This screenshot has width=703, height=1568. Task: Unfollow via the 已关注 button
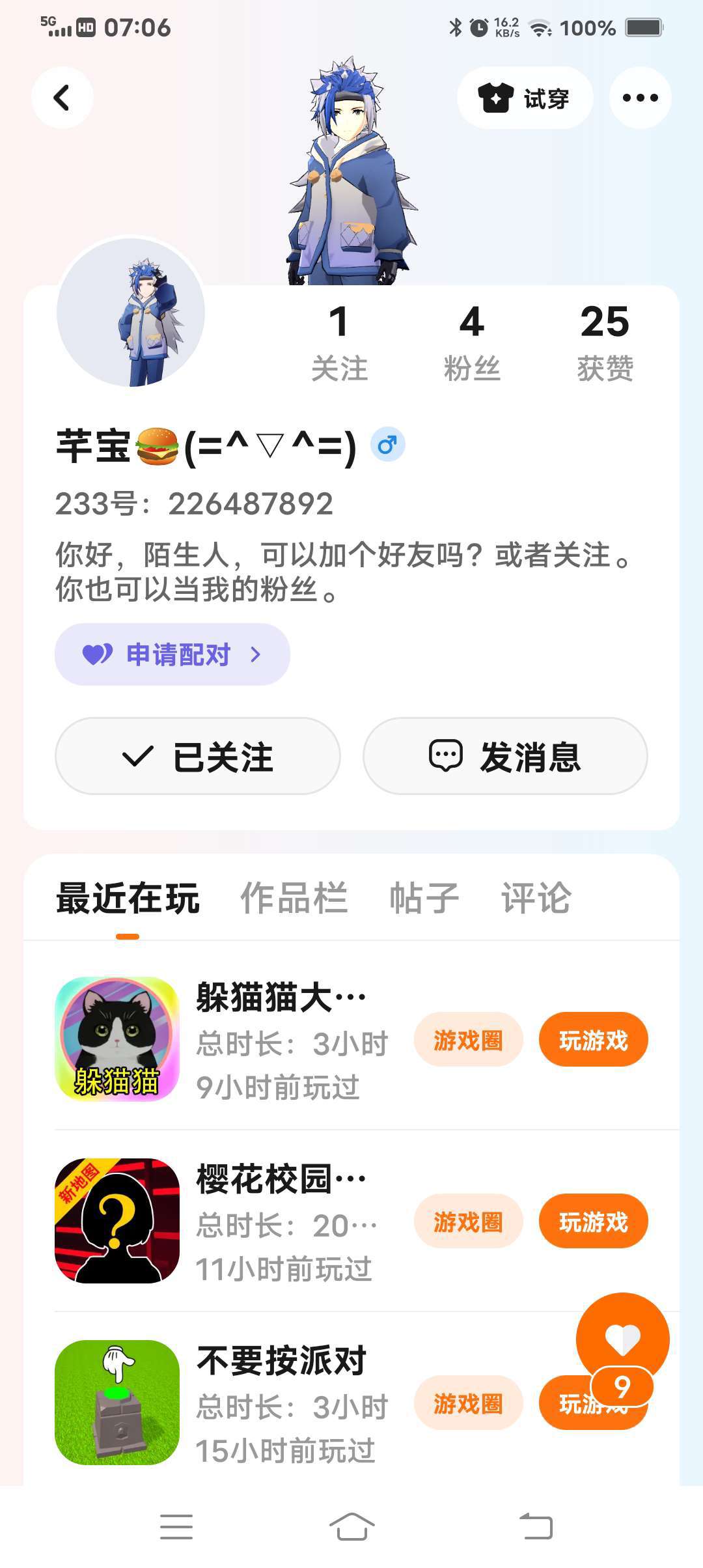198,756
